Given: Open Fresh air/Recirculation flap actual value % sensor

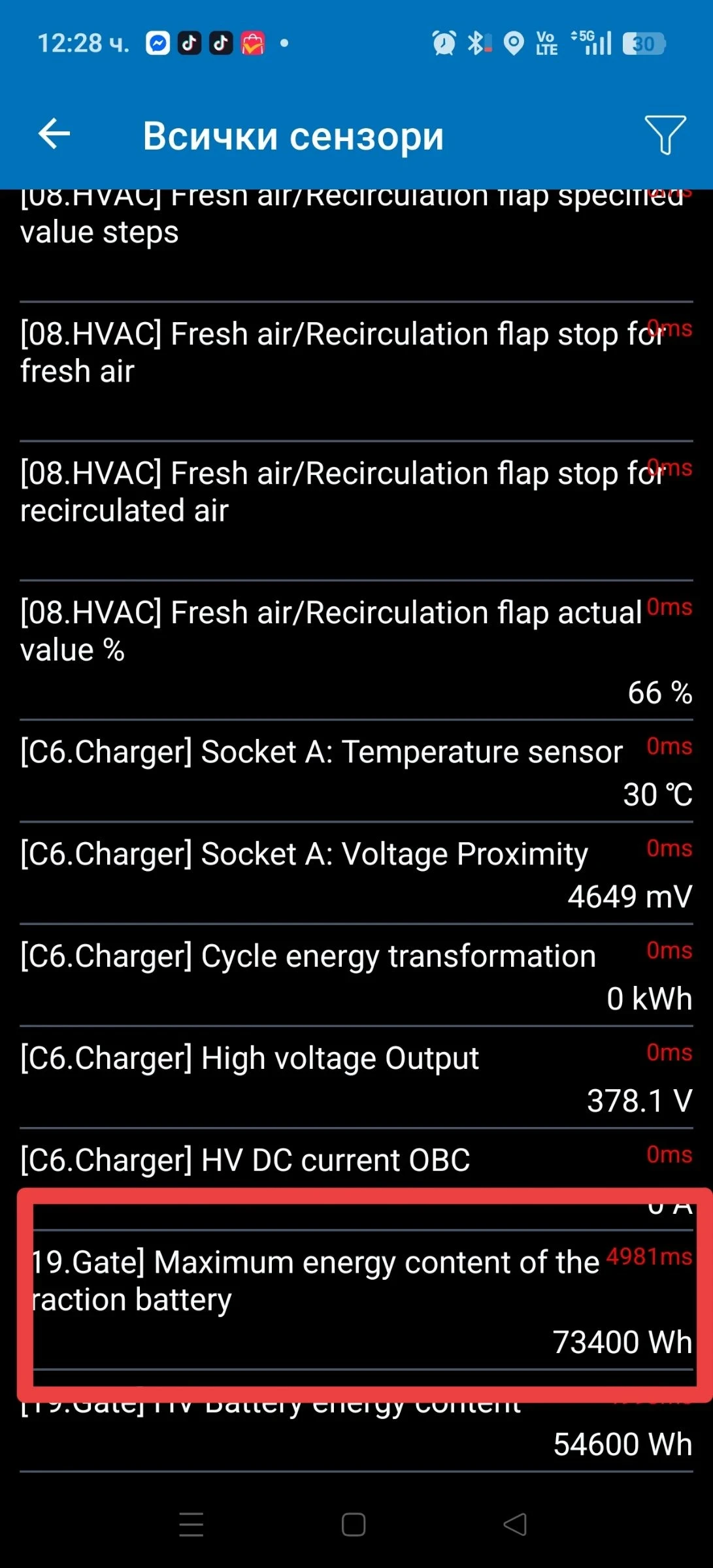Looking at the screenshot, I should 356,649.
